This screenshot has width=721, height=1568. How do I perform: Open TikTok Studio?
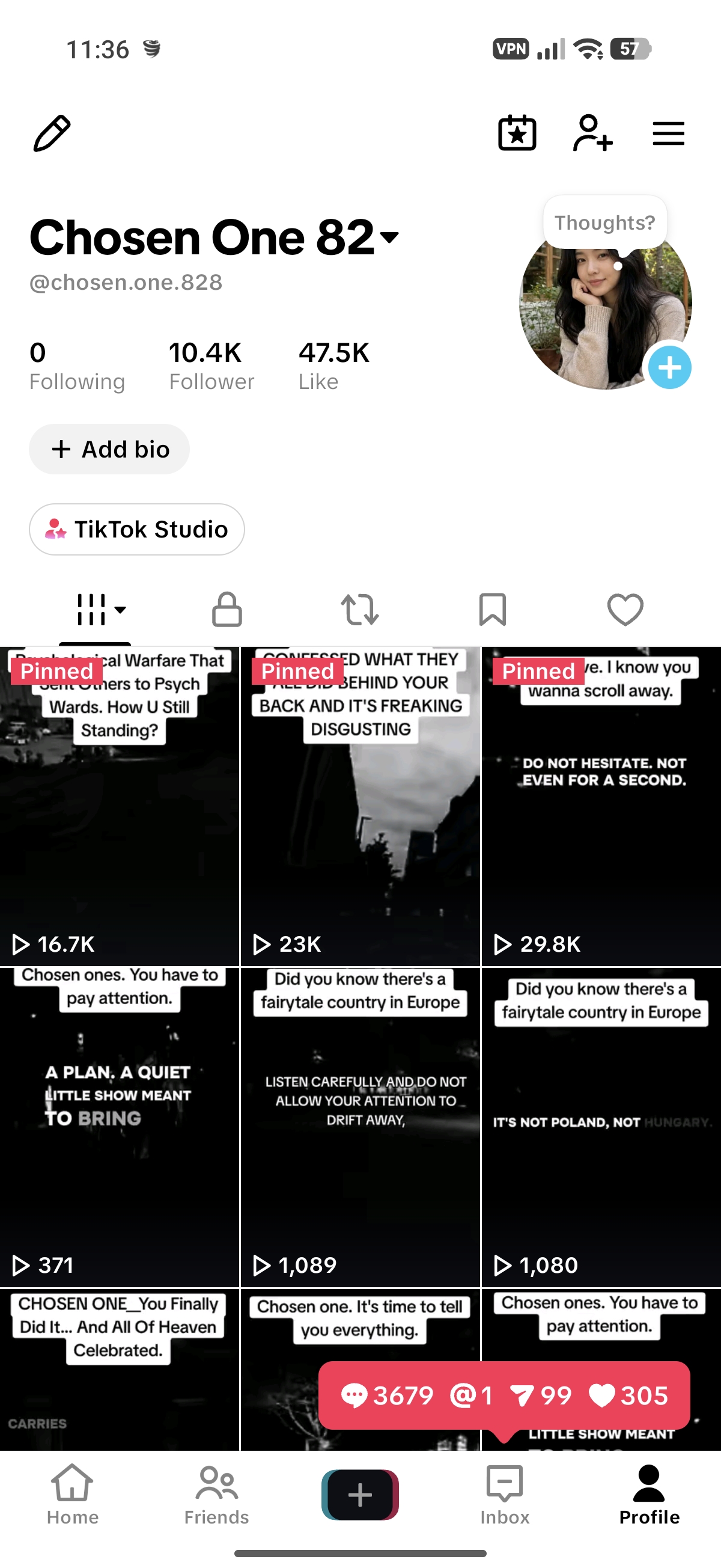click(137, 529)
